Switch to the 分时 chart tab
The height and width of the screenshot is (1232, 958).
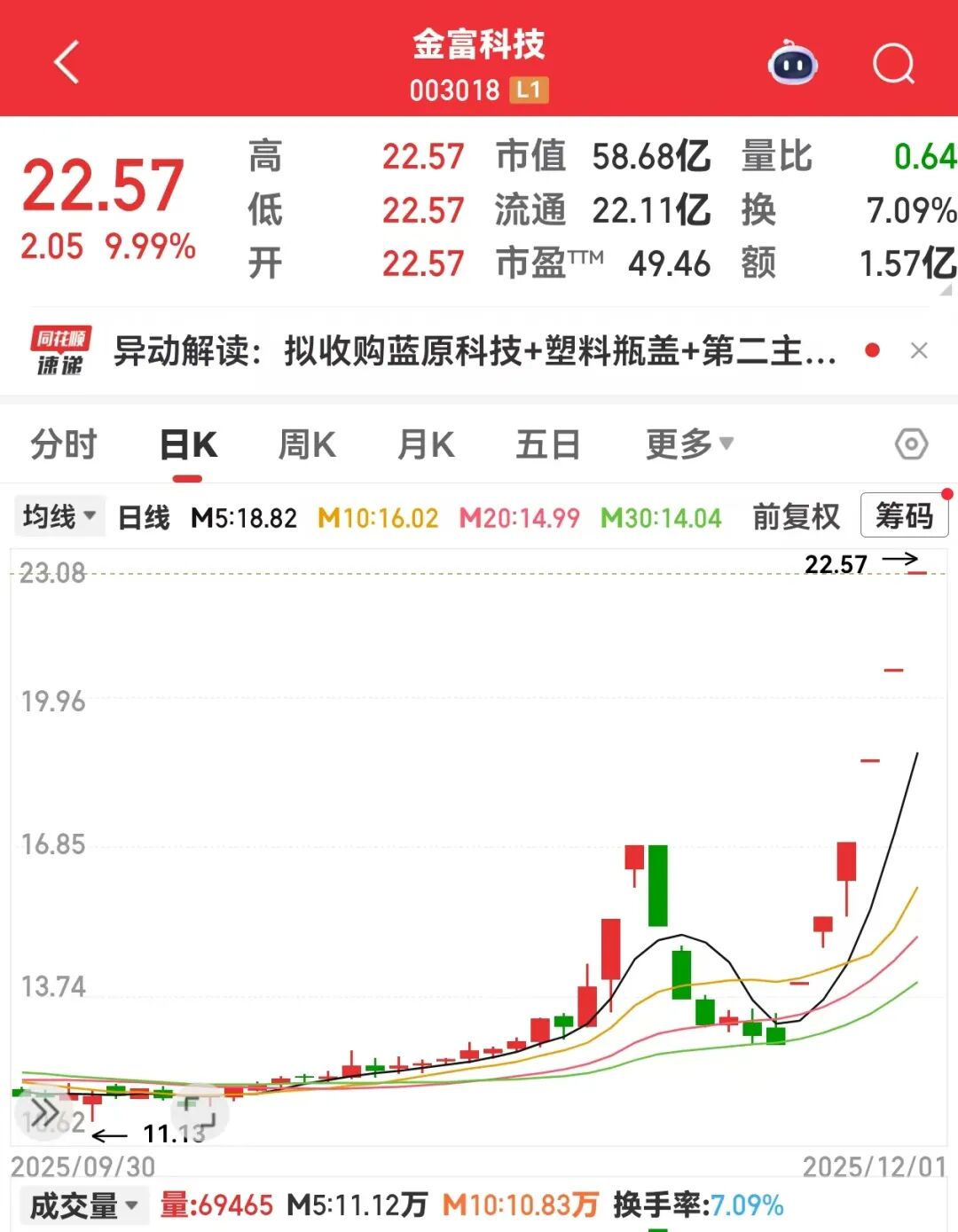pyautogui.click(x=63, y=444)
